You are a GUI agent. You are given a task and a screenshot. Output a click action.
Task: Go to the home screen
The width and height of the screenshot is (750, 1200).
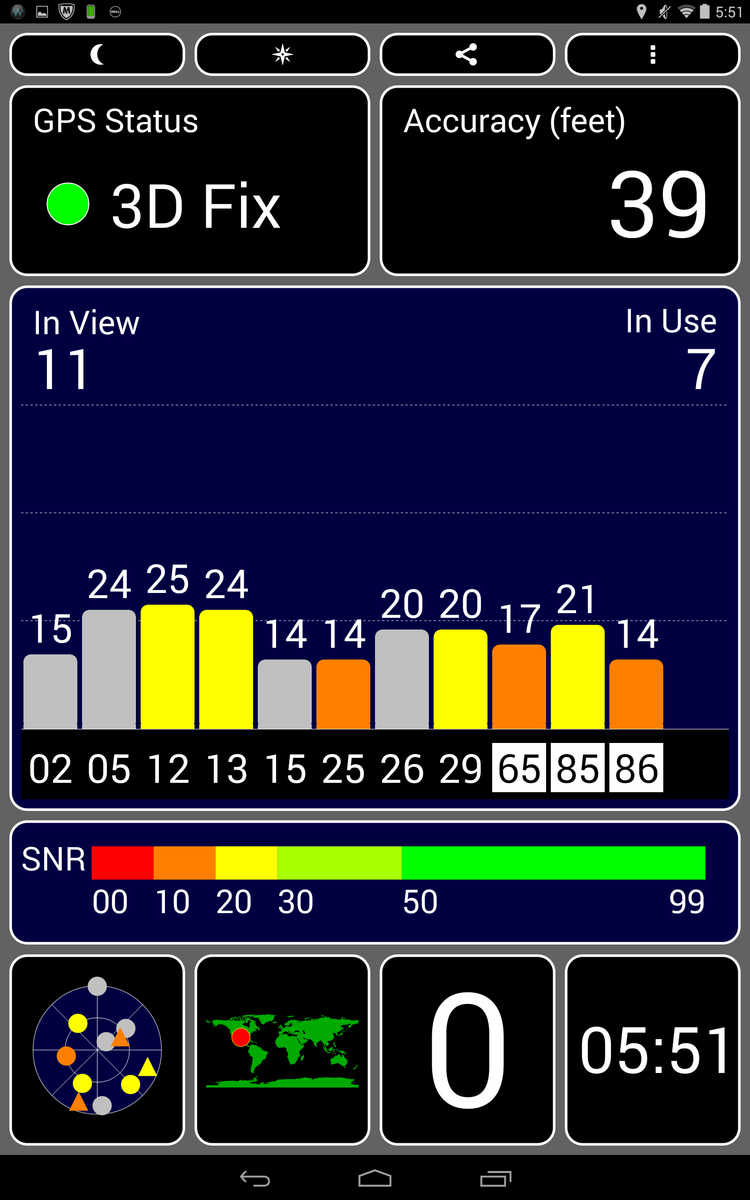375,1178
